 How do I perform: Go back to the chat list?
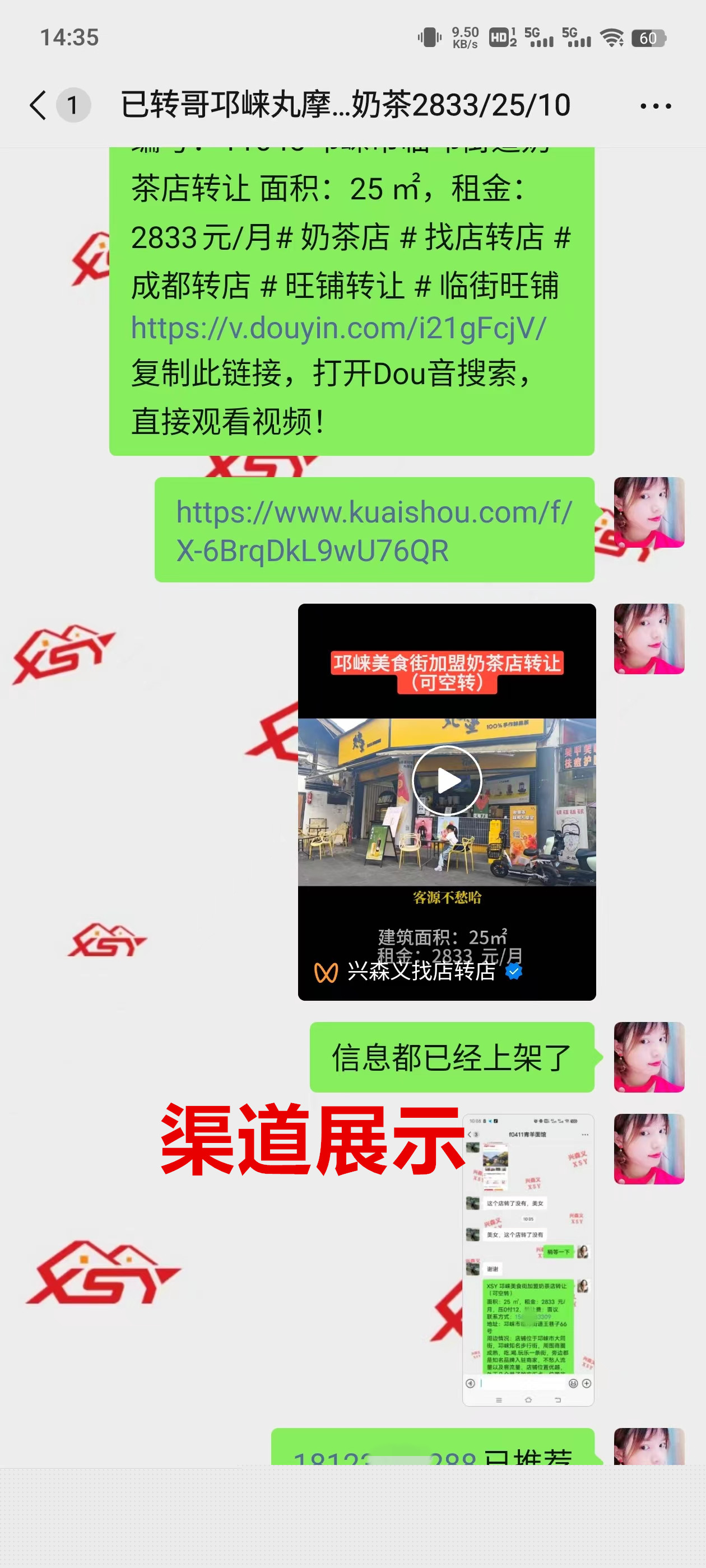(x=38, y=105)
